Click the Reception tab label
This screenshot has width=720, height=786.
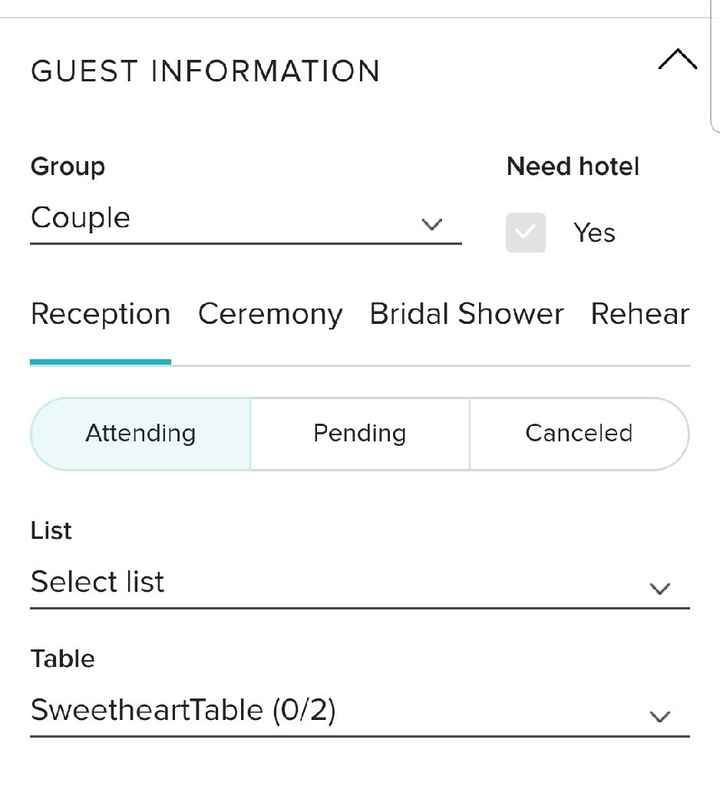click(x=100, y=314)
